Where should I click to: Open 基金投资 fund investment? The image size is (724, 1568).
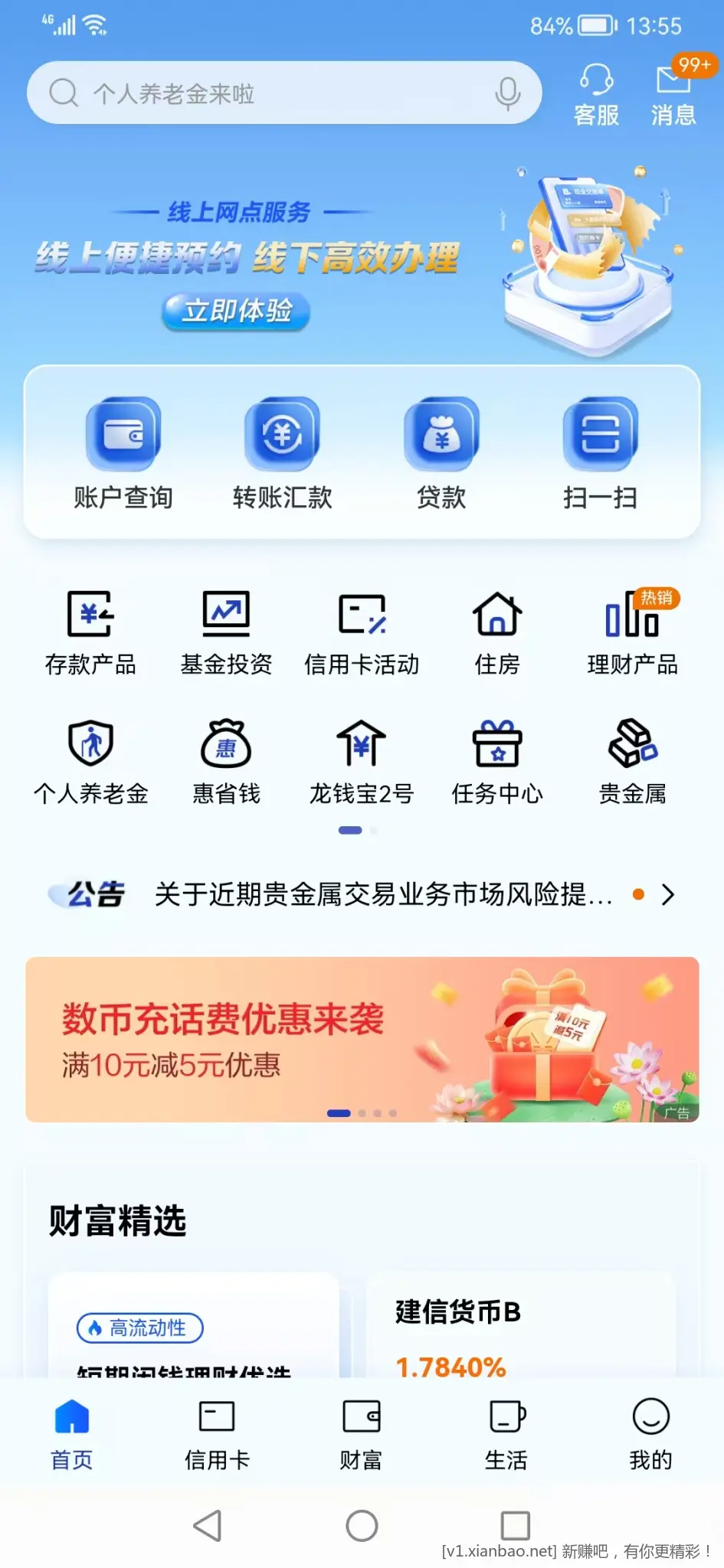[226, 632]
